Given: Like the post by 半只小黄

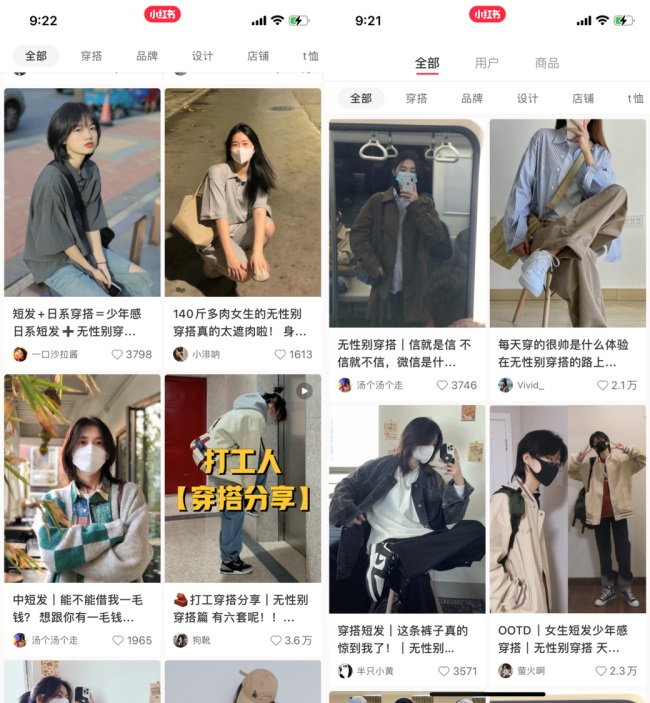Looking at the screenshot, I should 443,671.
